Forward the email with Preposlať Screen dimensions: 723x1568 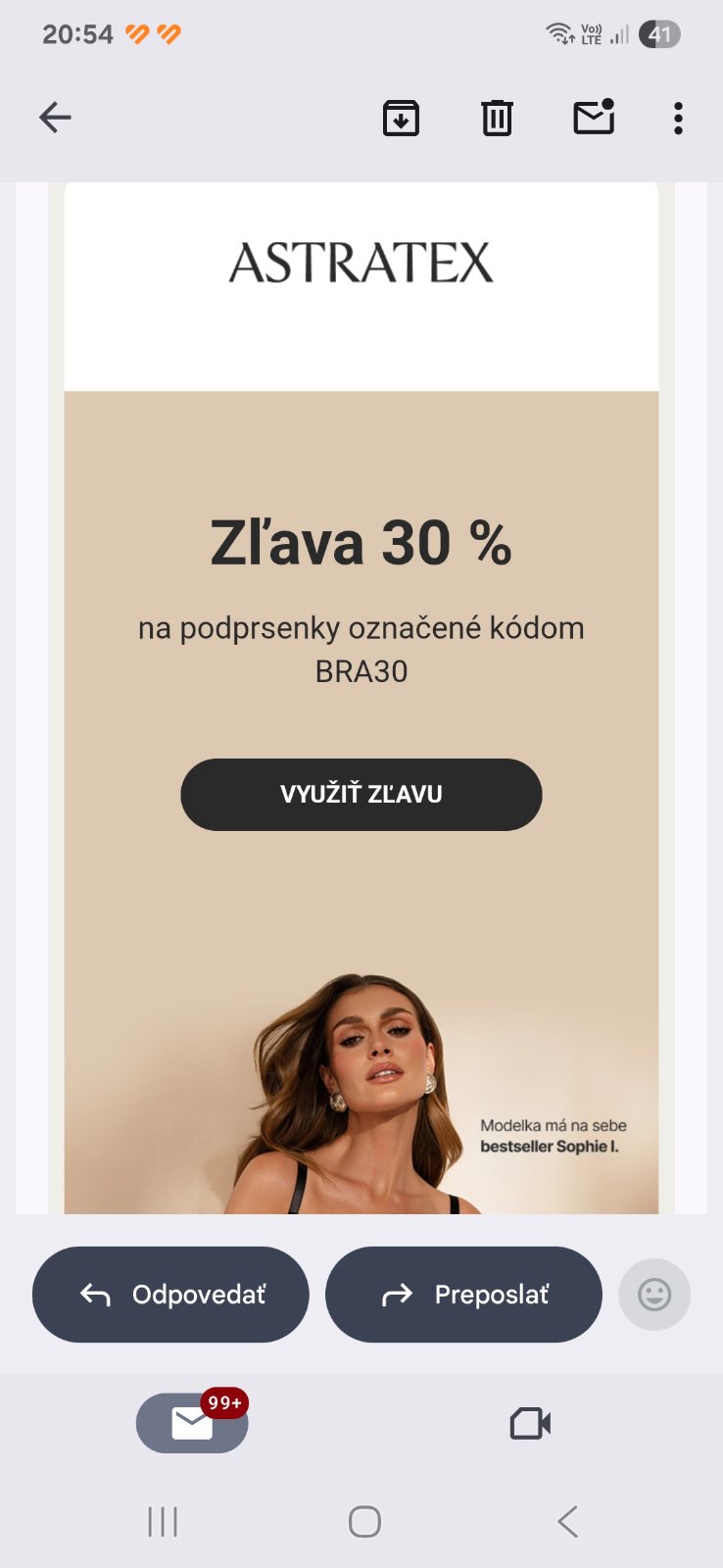pyautogui.click(x=463, y=1295)
